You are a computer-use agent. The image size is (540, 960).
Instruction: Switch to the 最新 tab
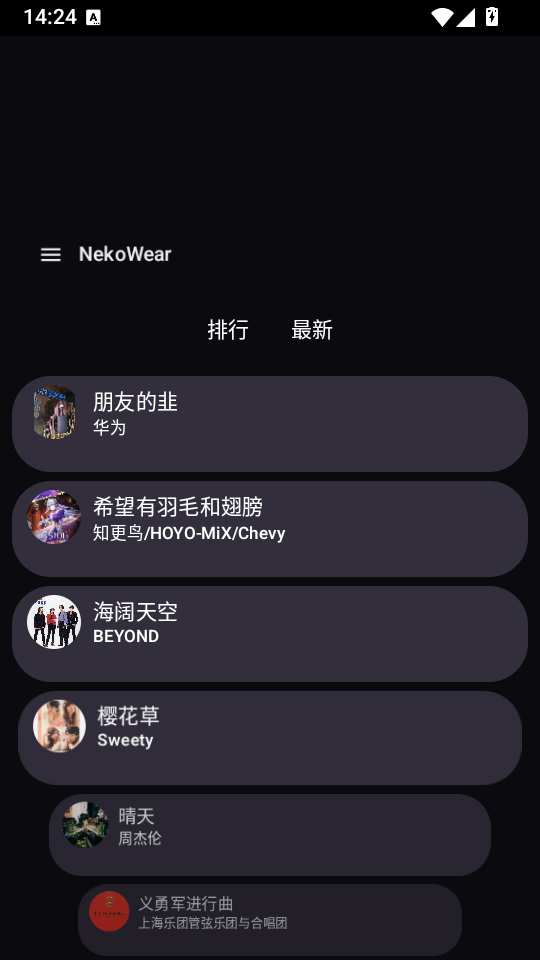tap(312, 330)
